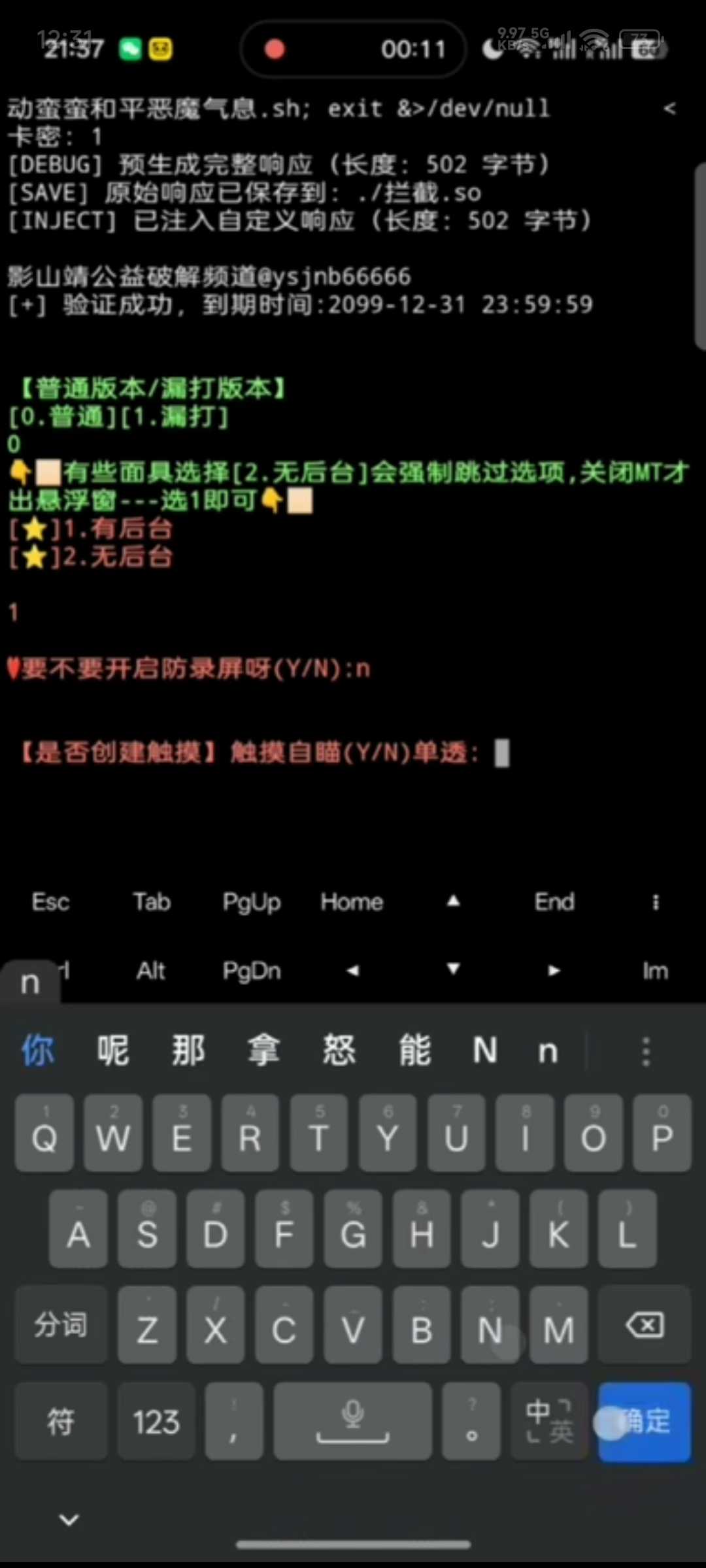Hit the PgUp key

pyautogui.click(x=252, y=902)
